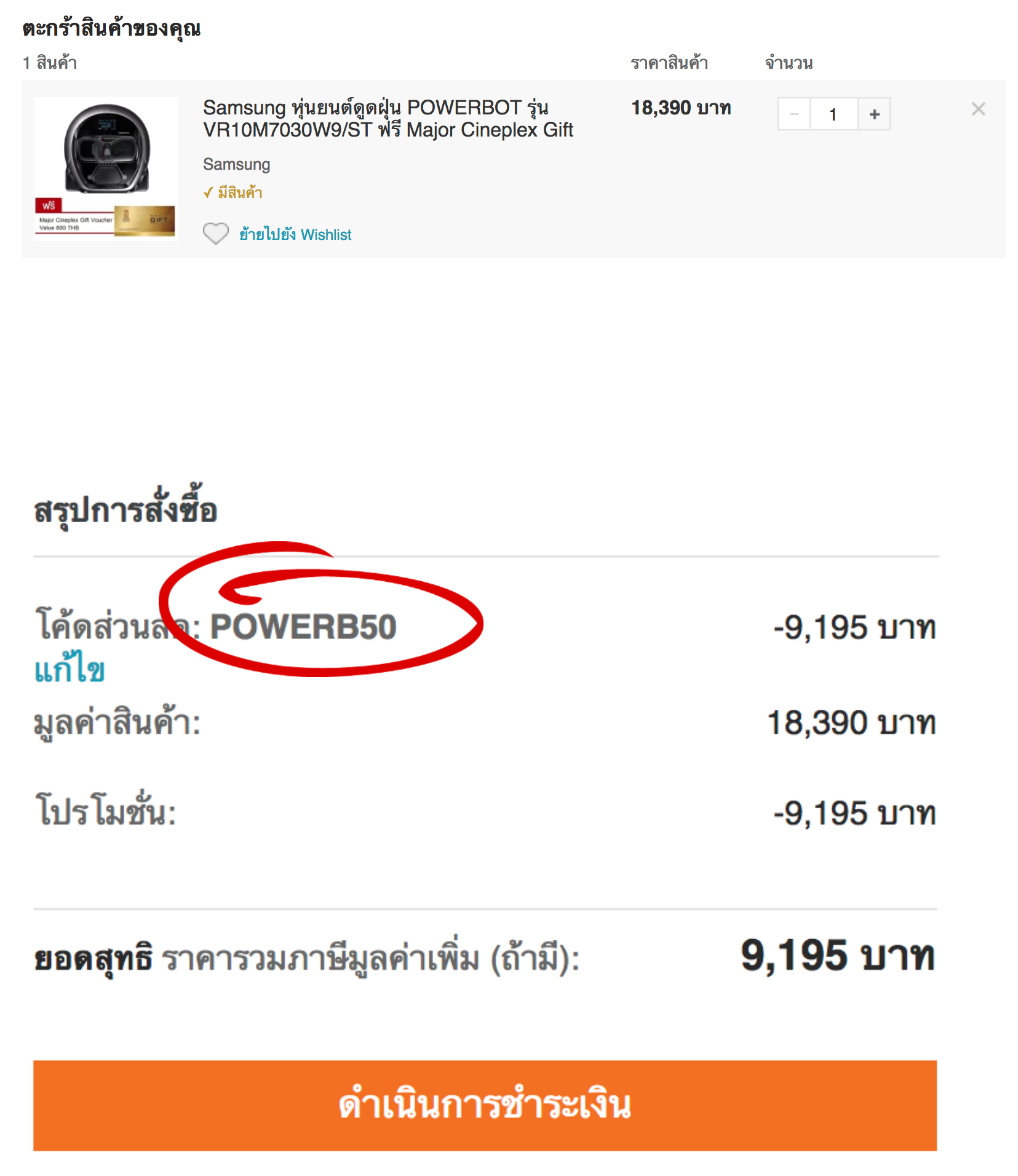Edit the discount code via แก้ไข
This screenshot has width=1018, height=1176.
[70, 670]
